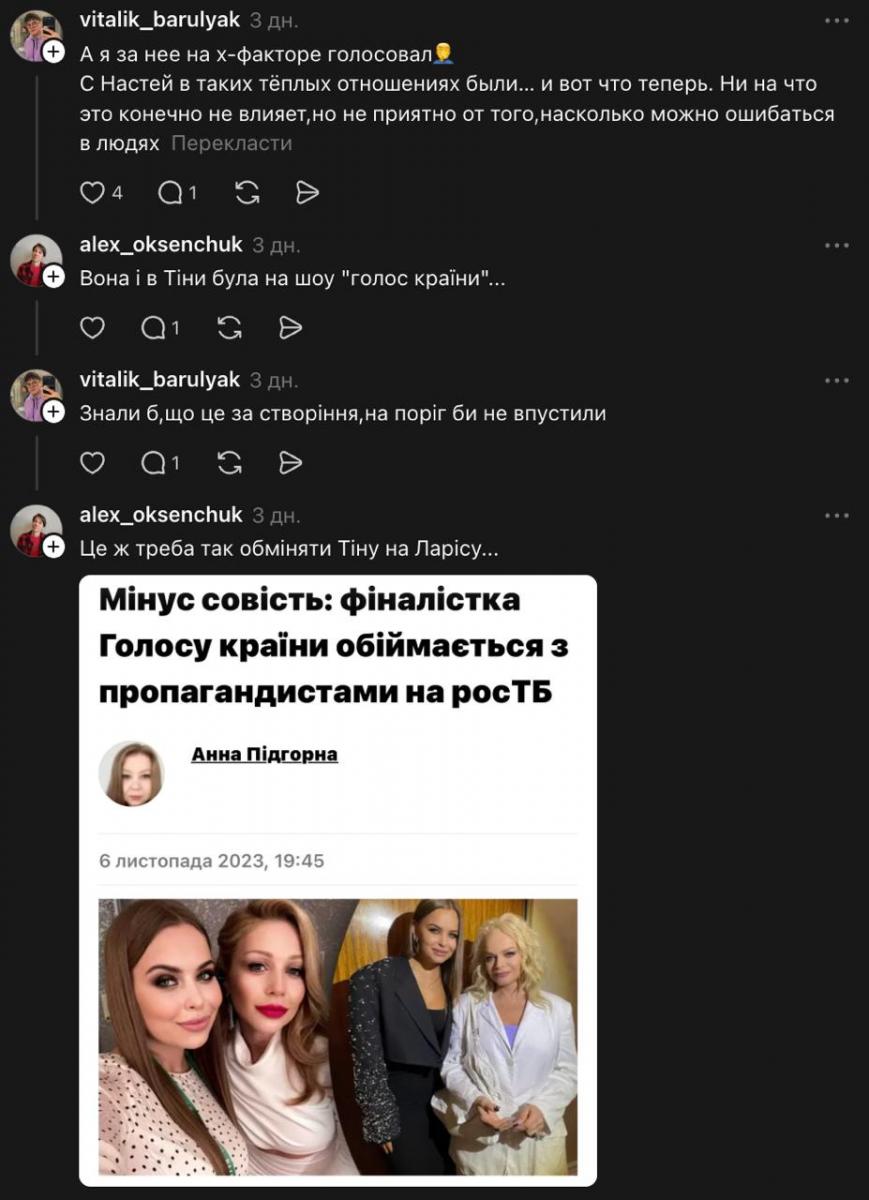Image resolution: width=869 pixels, height=1200 pixels.
Task: Reply to vitalik_barulyak's first comment
Action: pos(170,193)
